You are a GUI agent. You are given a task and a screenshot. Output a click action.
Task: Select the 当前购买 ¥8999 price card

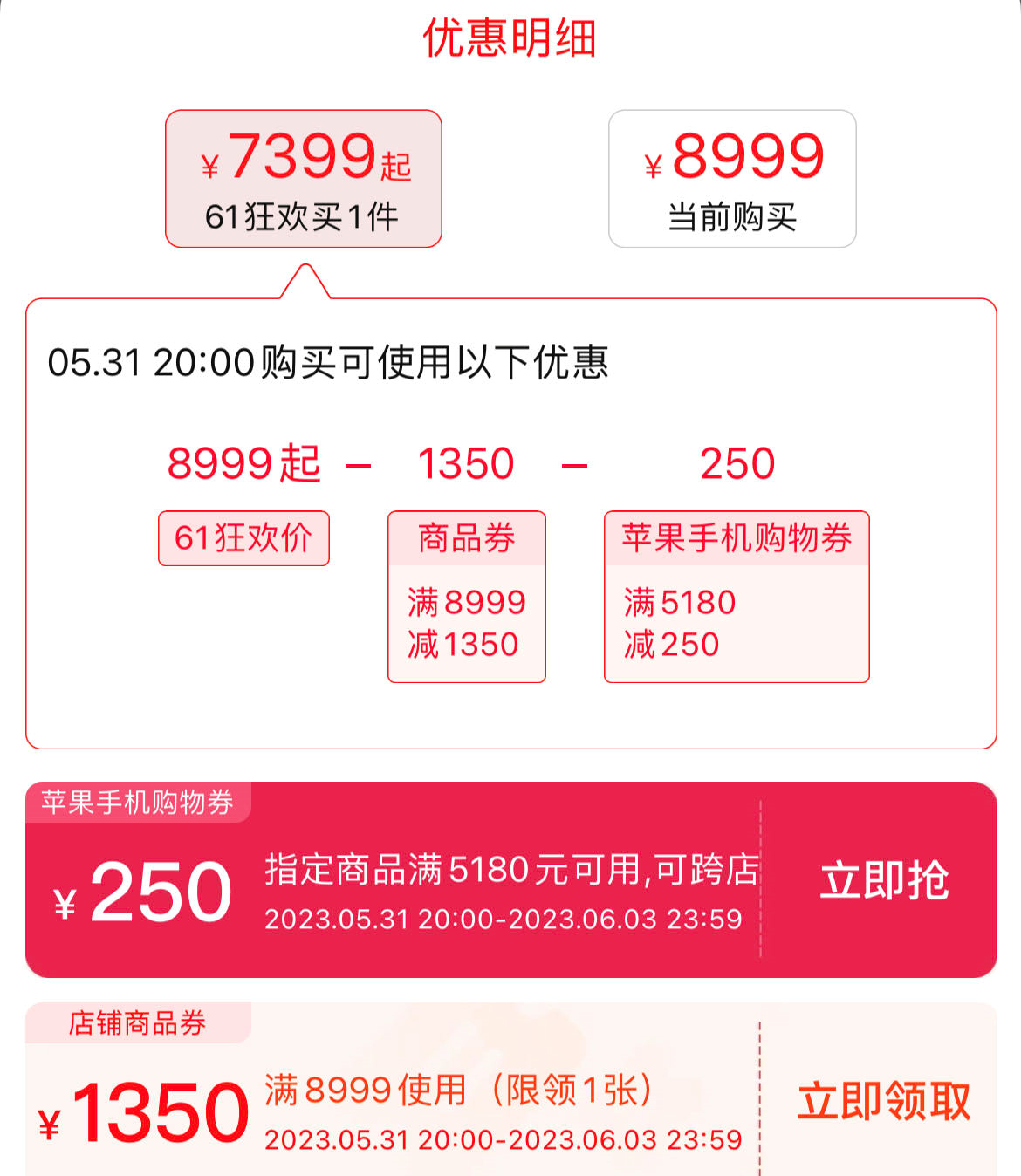733,176
